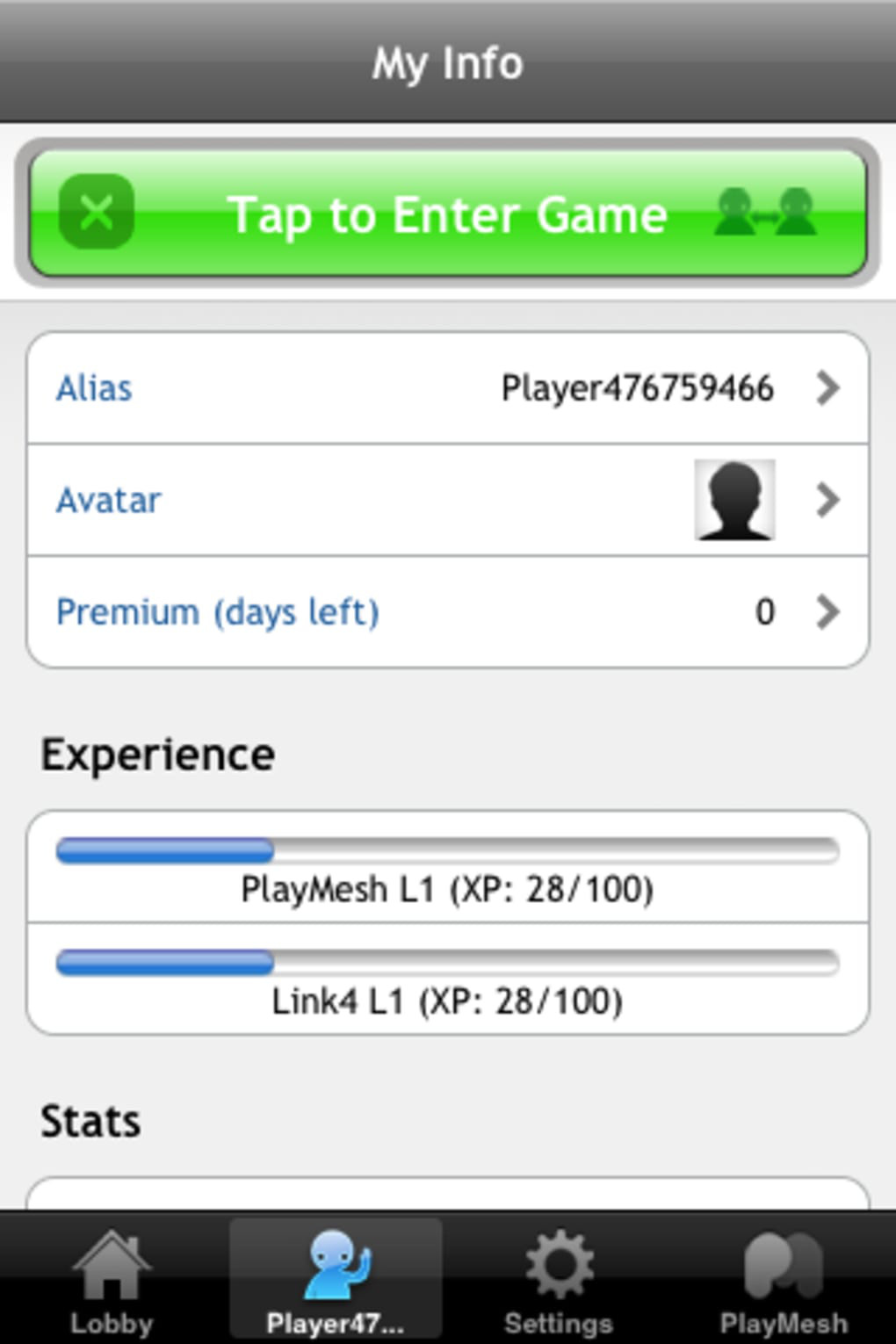Switch to the Lobby tab
This screenshot has width=896, height=1344.
coord(112,1281)
